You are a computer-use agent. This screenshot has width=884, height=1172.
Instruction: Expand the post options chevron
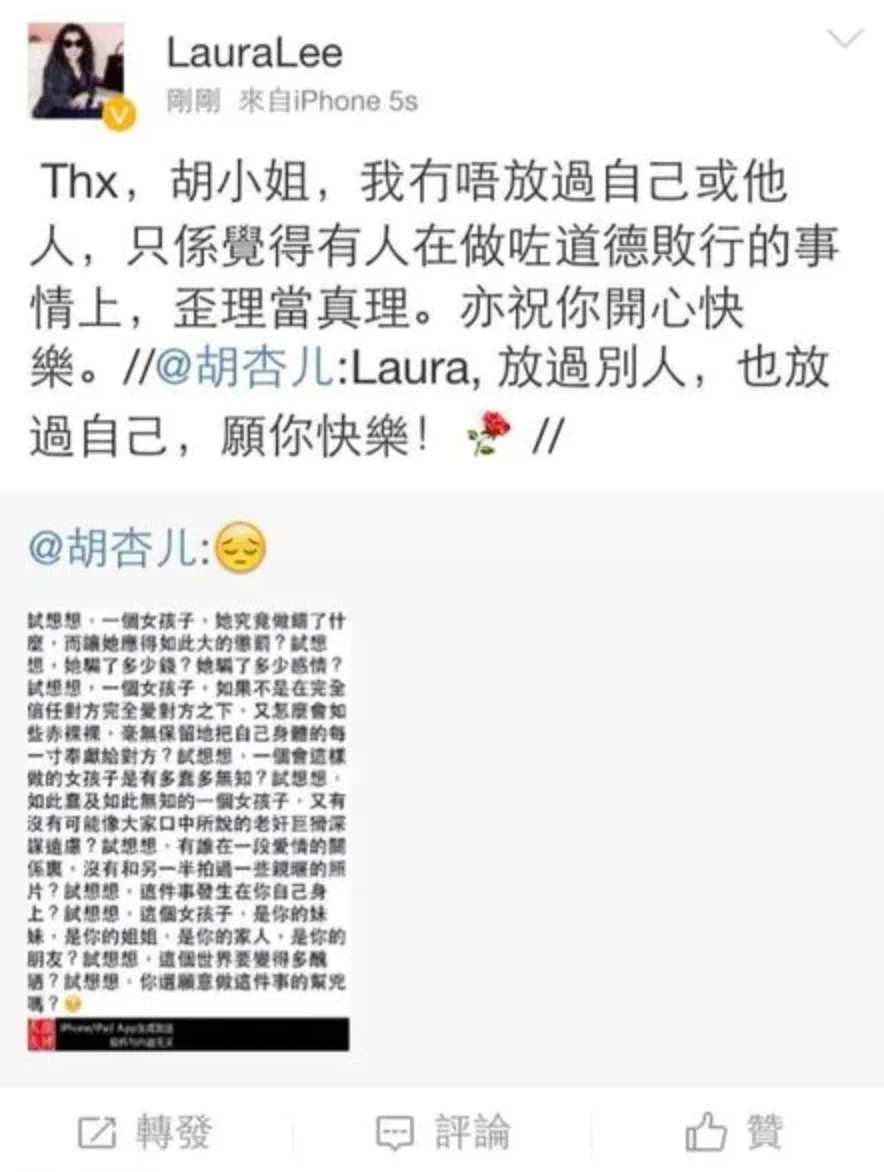845,40
